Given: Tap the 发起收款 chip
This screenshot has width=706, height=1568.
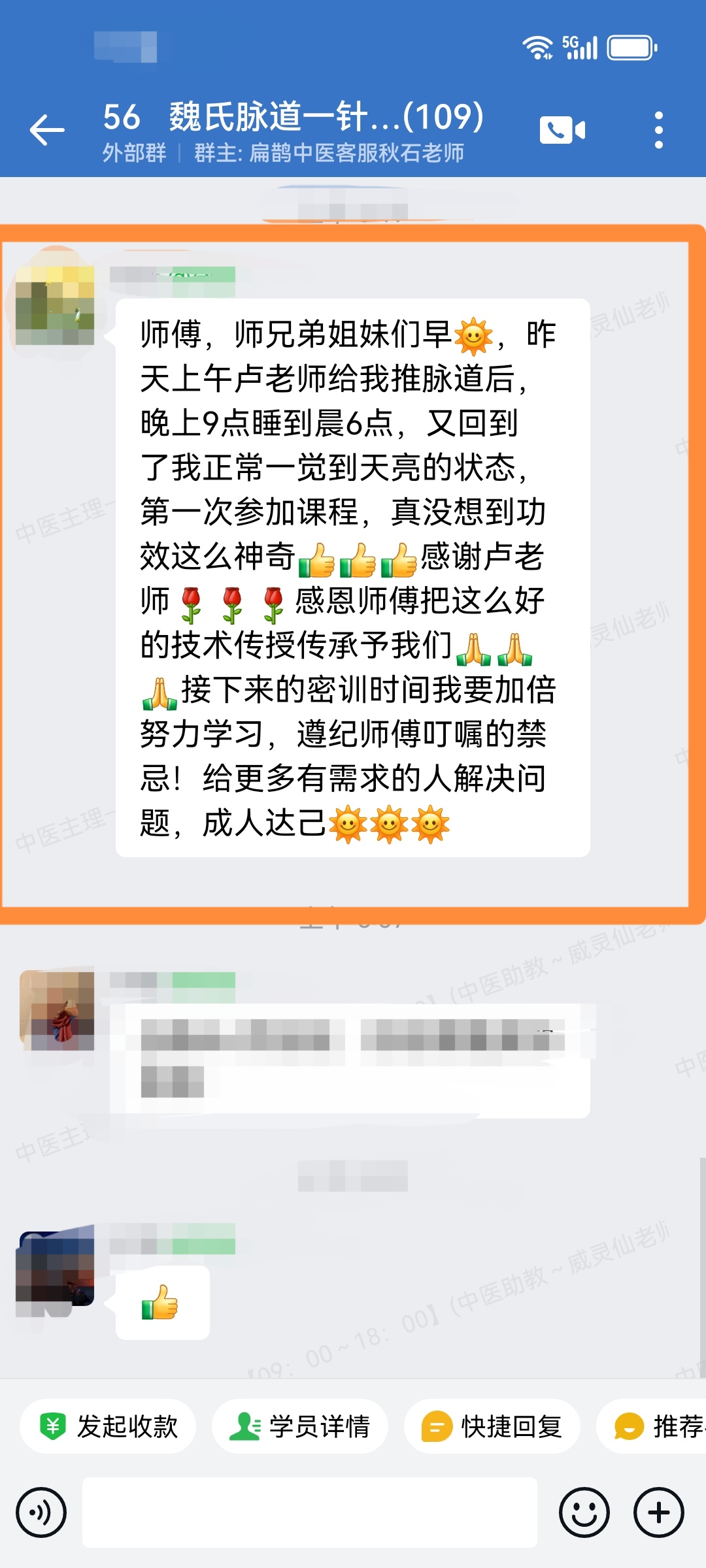Looking at the screenshot, I should [x=109, y=1426].
